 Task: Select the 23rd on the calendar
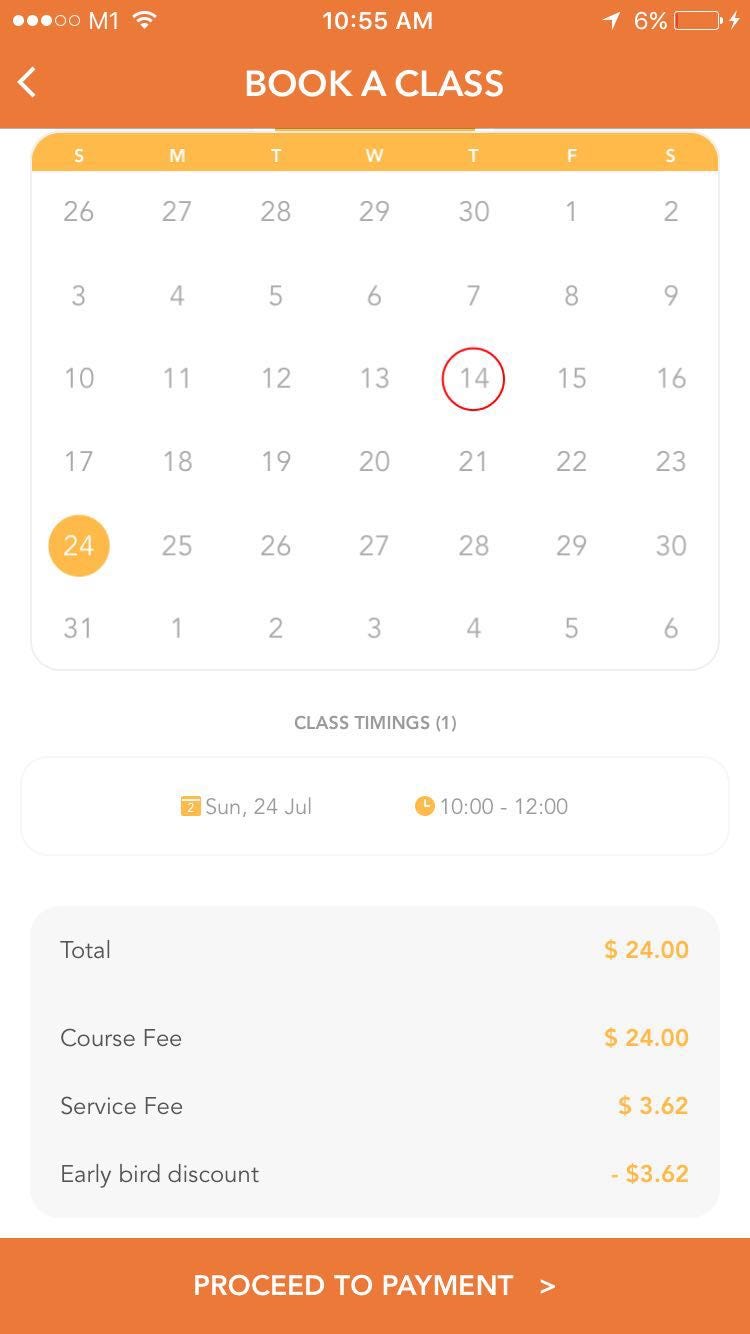click(x=670, y=462)
